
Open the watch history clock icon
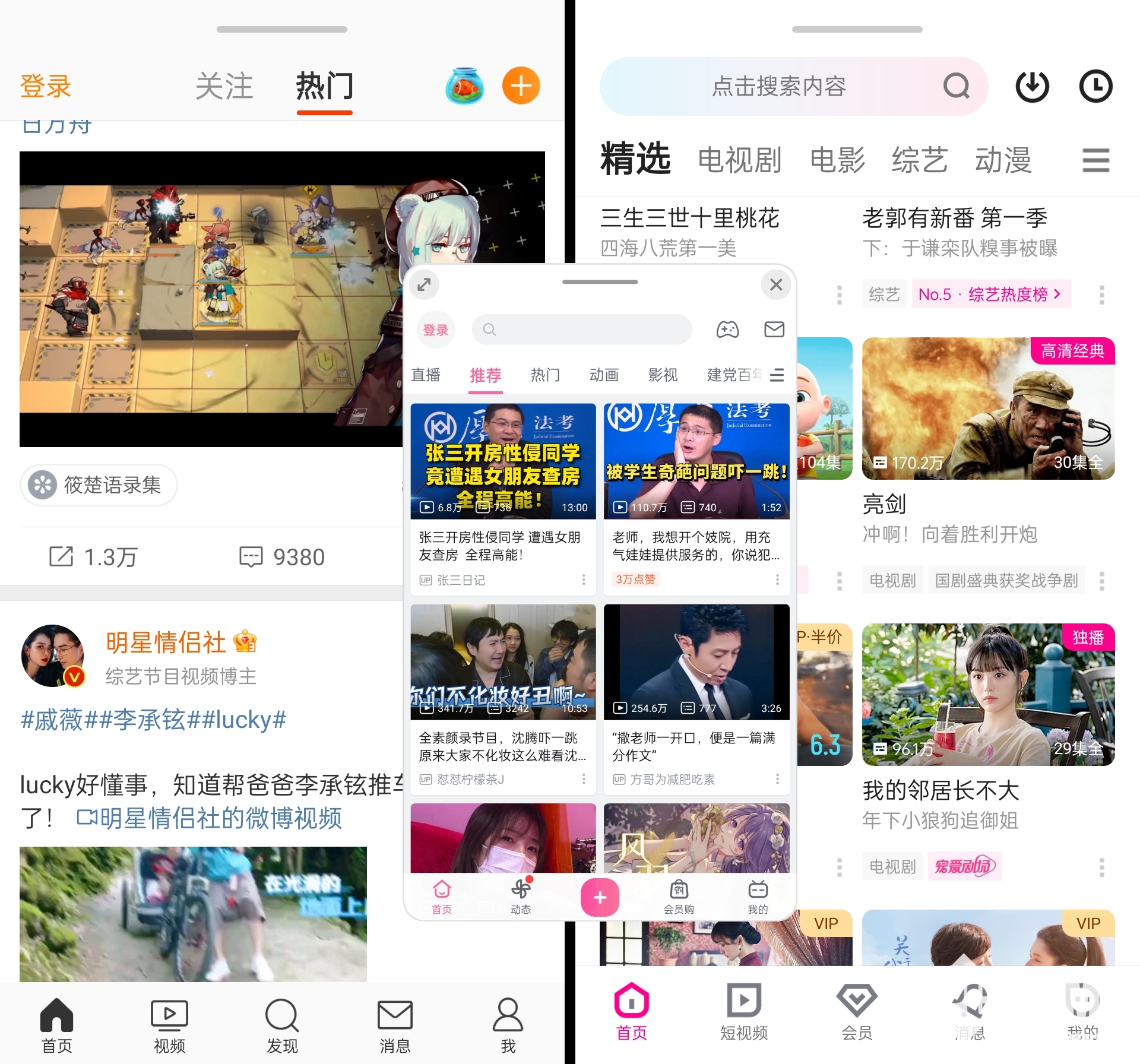point(1095,86)
